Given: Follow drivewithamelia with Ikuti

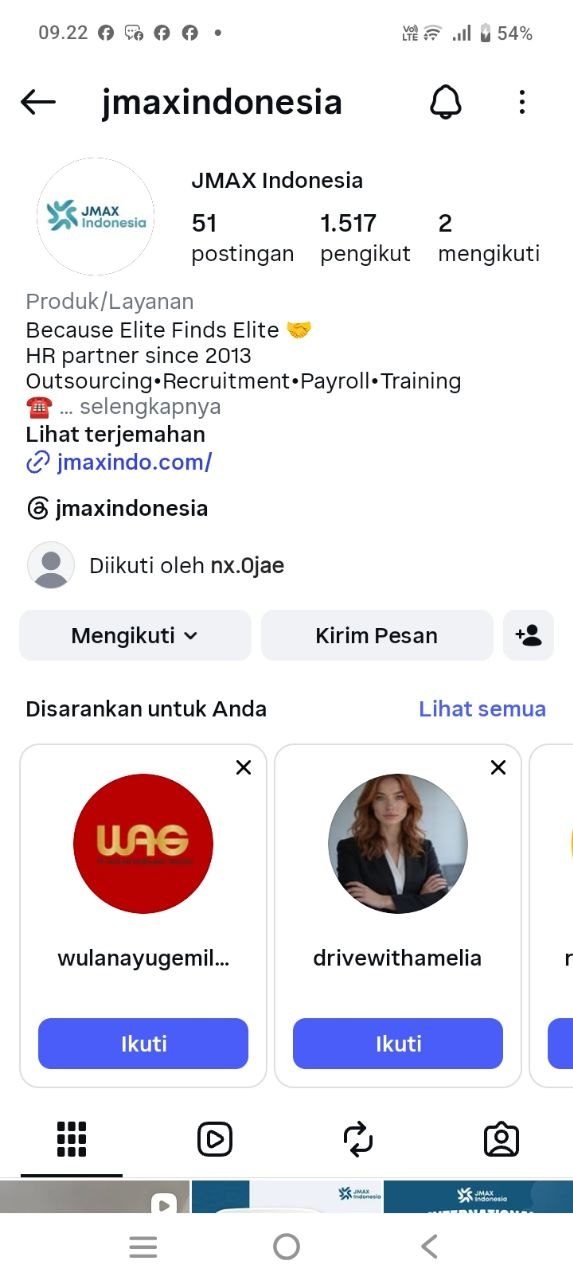Looking at the screenshot, I should (398, 1044).
